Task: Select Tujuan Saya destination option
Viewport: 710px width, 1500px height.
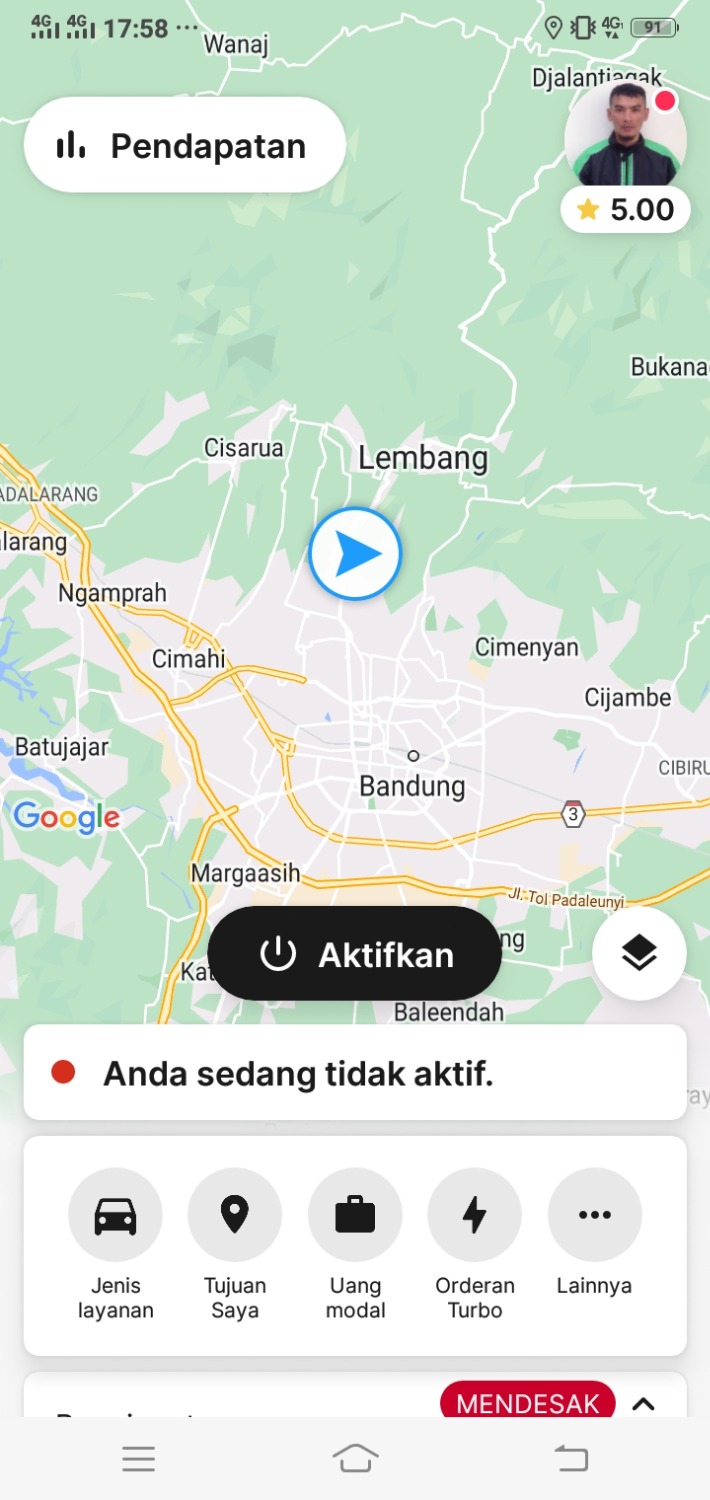Action: tap(235, 1215)
